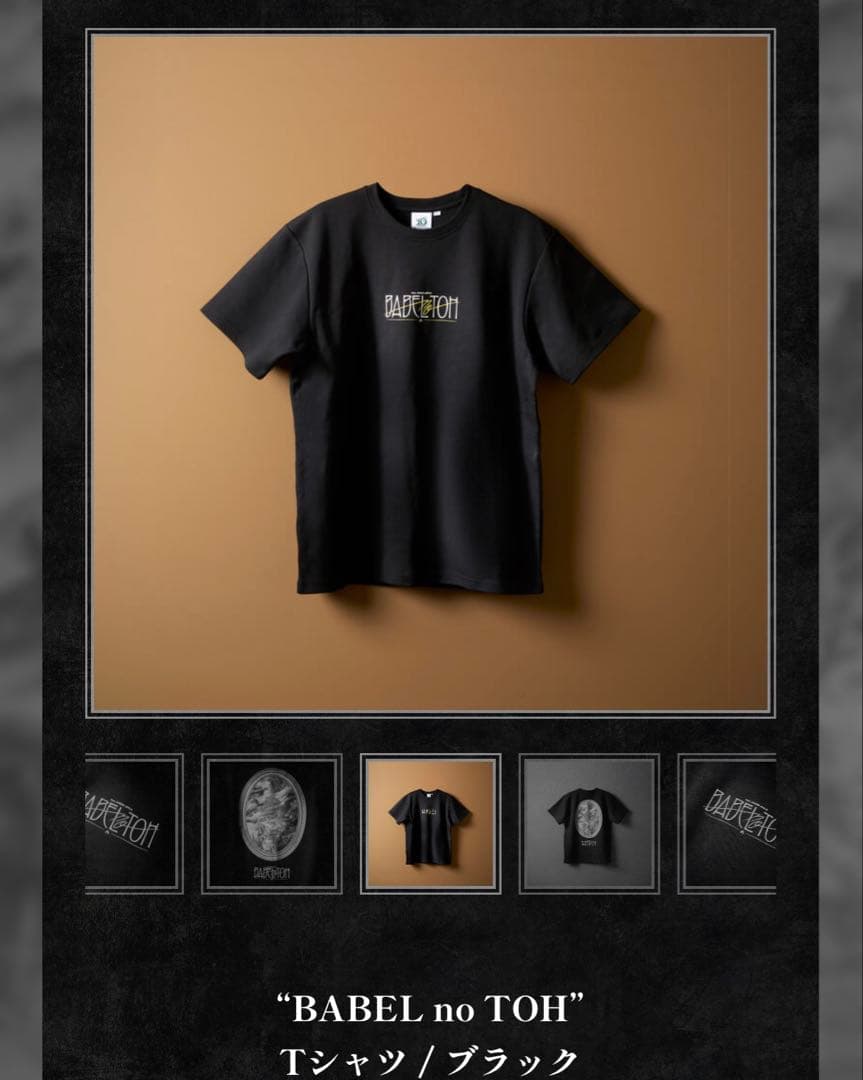The width and height of the screenshot is (863, 1080).
Task: Select the front T-shirt thumbnail on tan background
Action: click(x=430, y=823)
